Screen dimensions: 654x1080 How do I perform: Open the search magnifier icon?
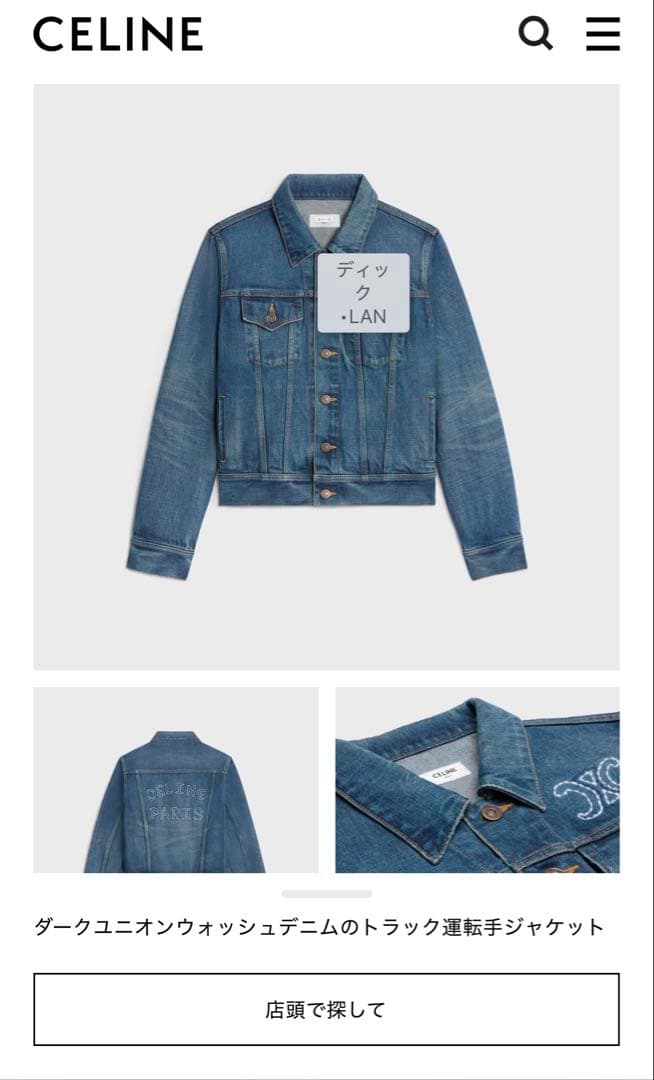[535, 34]
